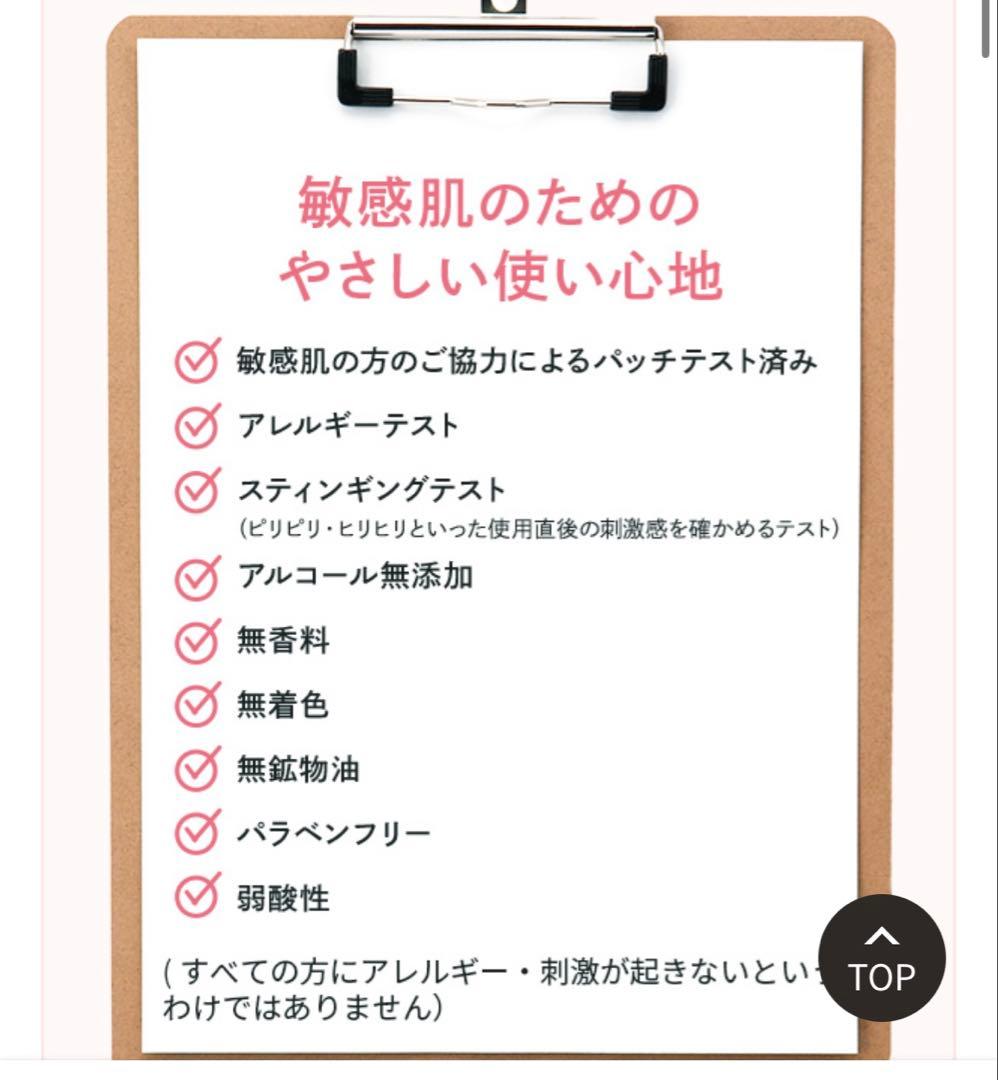Tap the TOP button to return to top
The width and height of the screenshot is (998, 1080).
point(881,958)
